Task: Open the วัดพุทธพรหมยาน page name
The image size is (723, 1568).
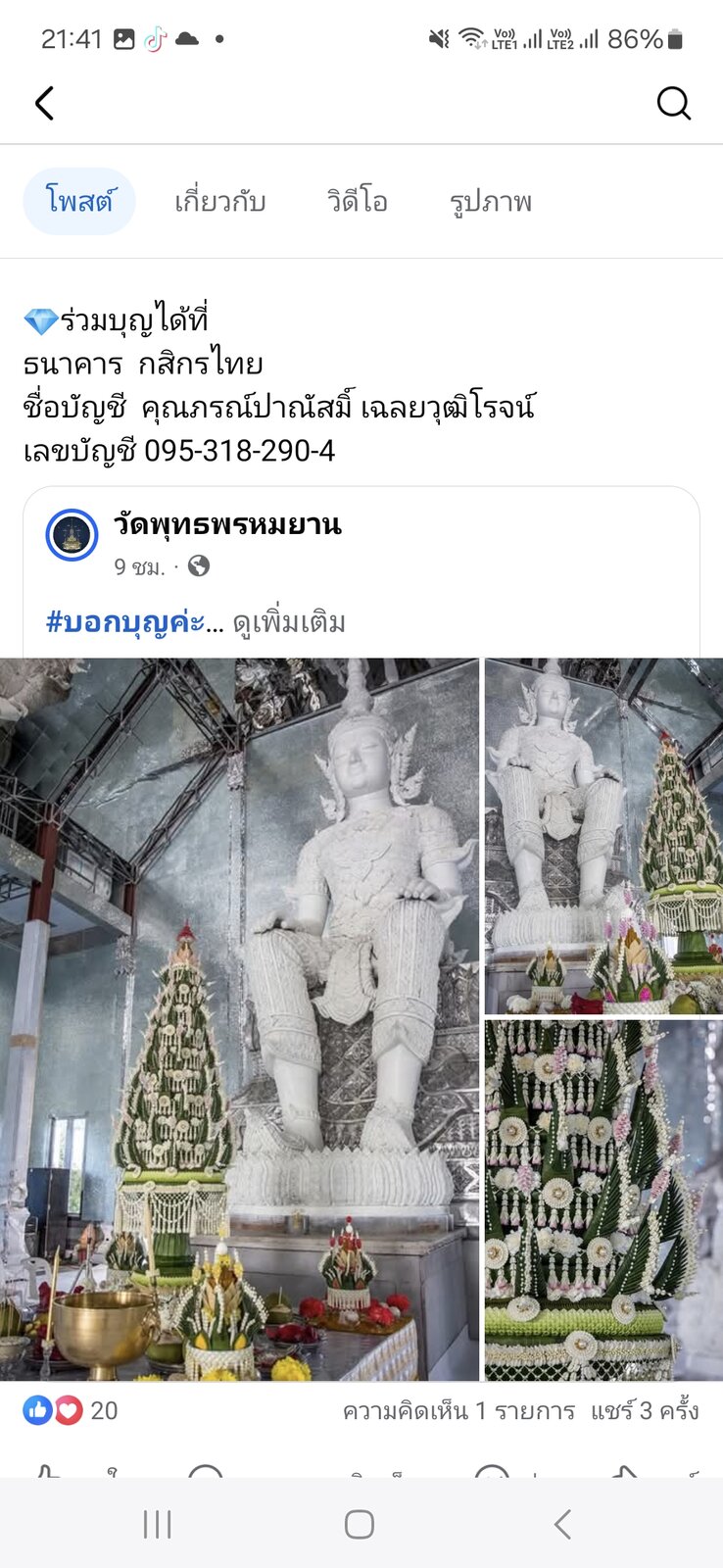Action: pos(227,524)
